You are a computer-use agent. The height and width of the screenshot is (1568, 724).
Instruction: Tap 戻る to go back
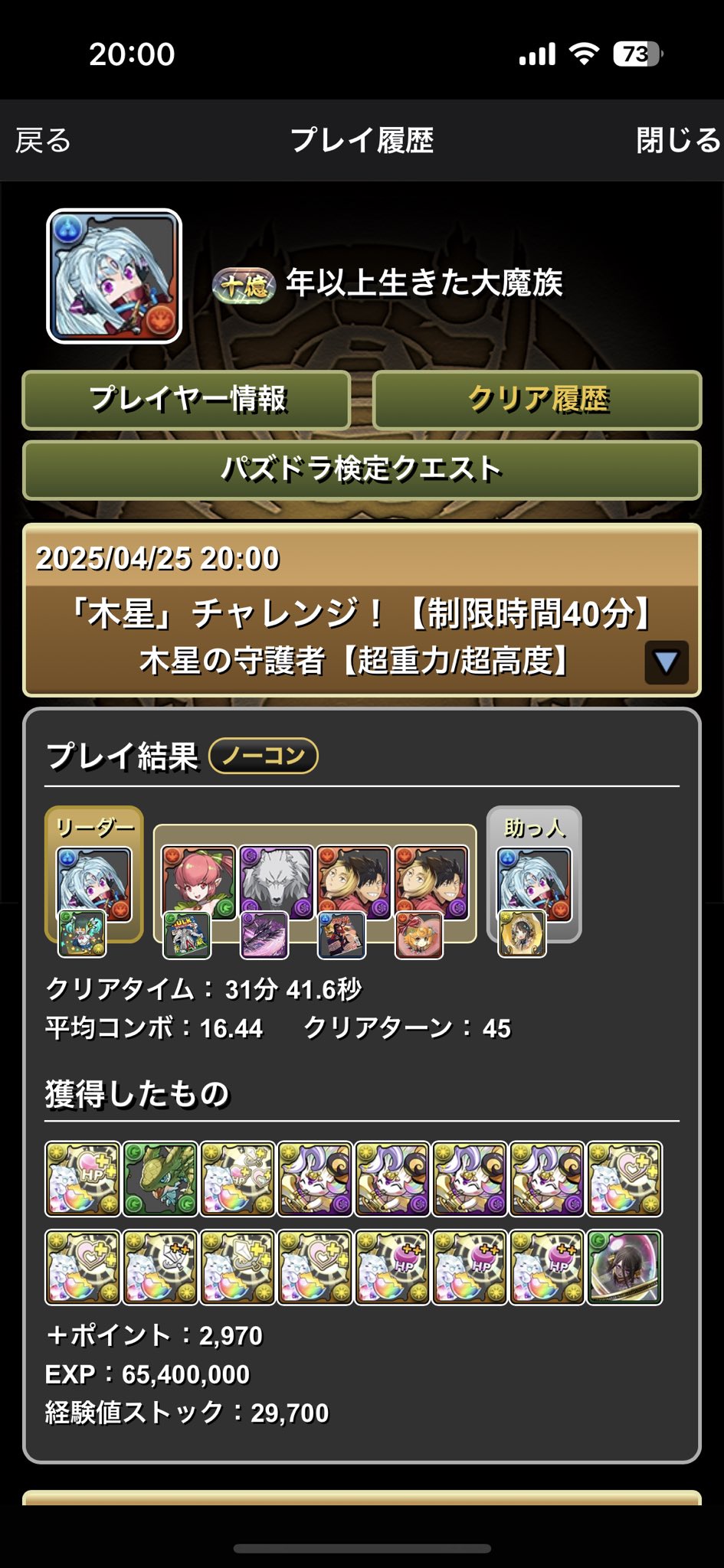coord(43,141)
